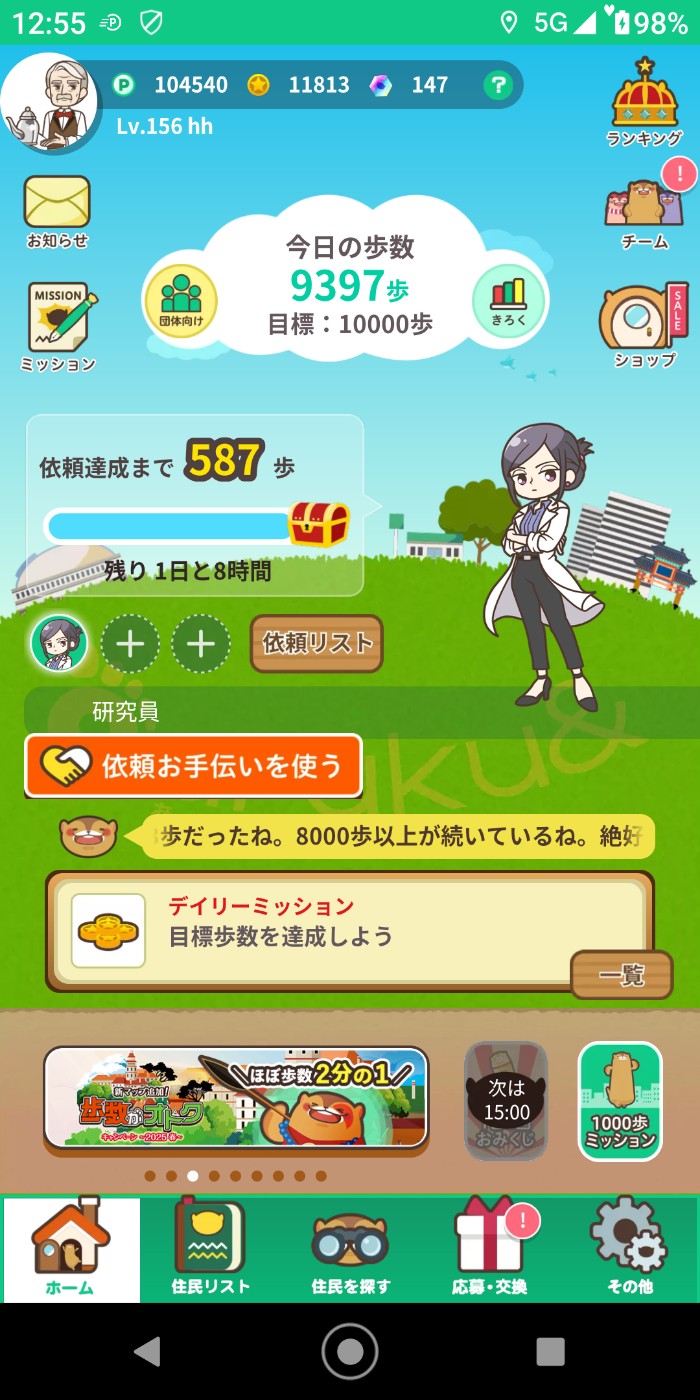Open the その他 settings tab
The image size is (700, 1400).
point(629,1248)
